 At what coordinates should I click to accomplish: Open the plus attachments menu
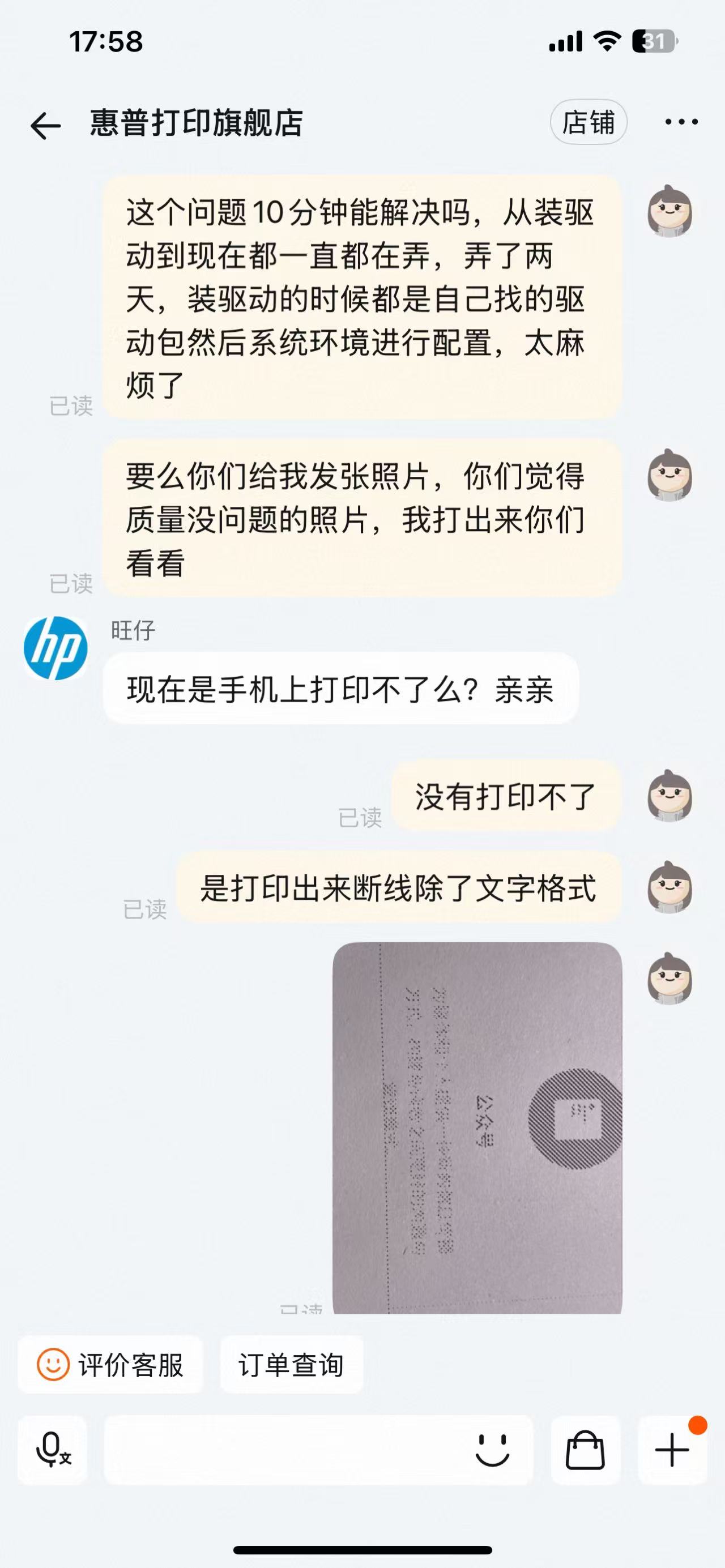coord(672,1449)
